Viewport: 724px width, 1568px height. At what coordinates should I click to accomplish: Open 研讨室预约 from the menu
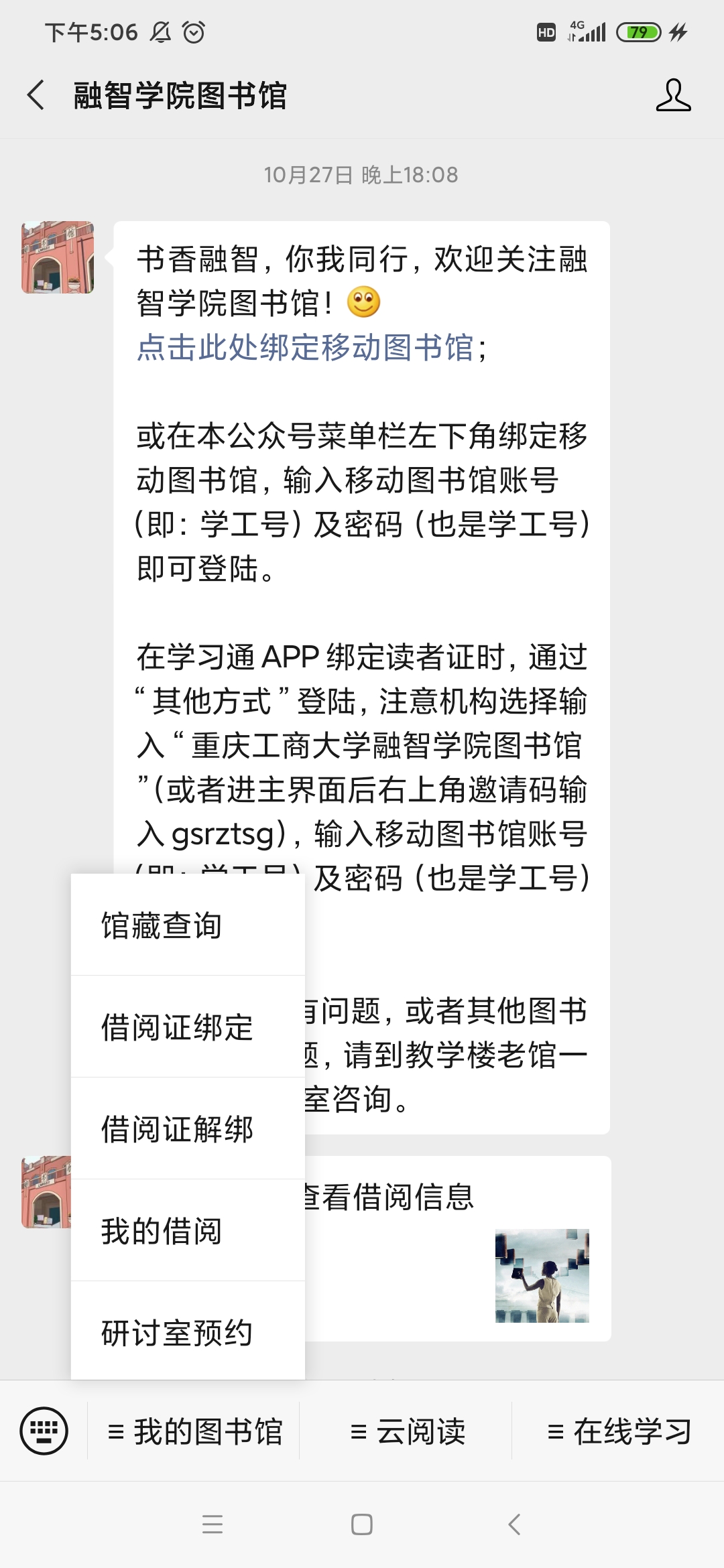tap(188, 1331)
